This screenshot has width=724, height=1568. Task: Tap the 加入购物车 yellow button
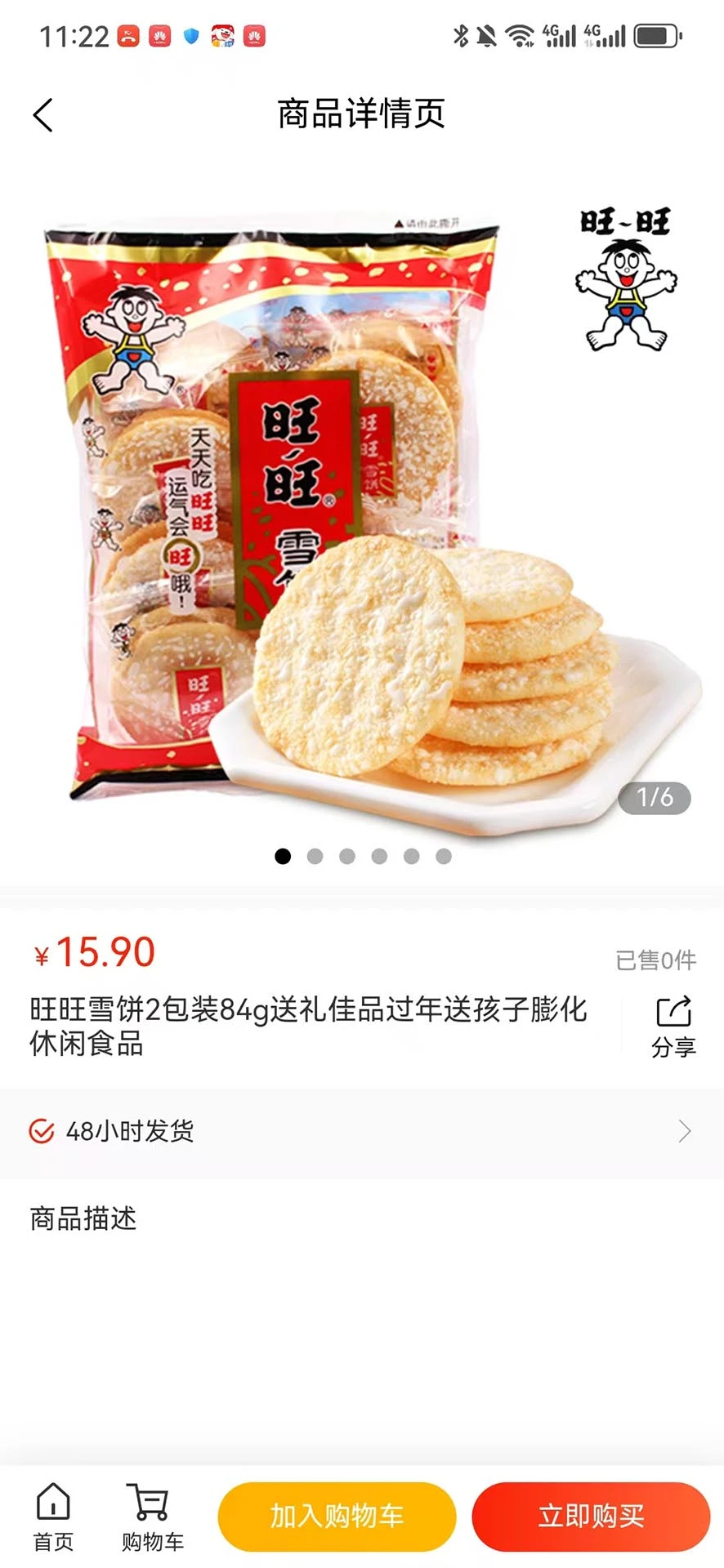pyautogui.click(x=336, y=1516)
